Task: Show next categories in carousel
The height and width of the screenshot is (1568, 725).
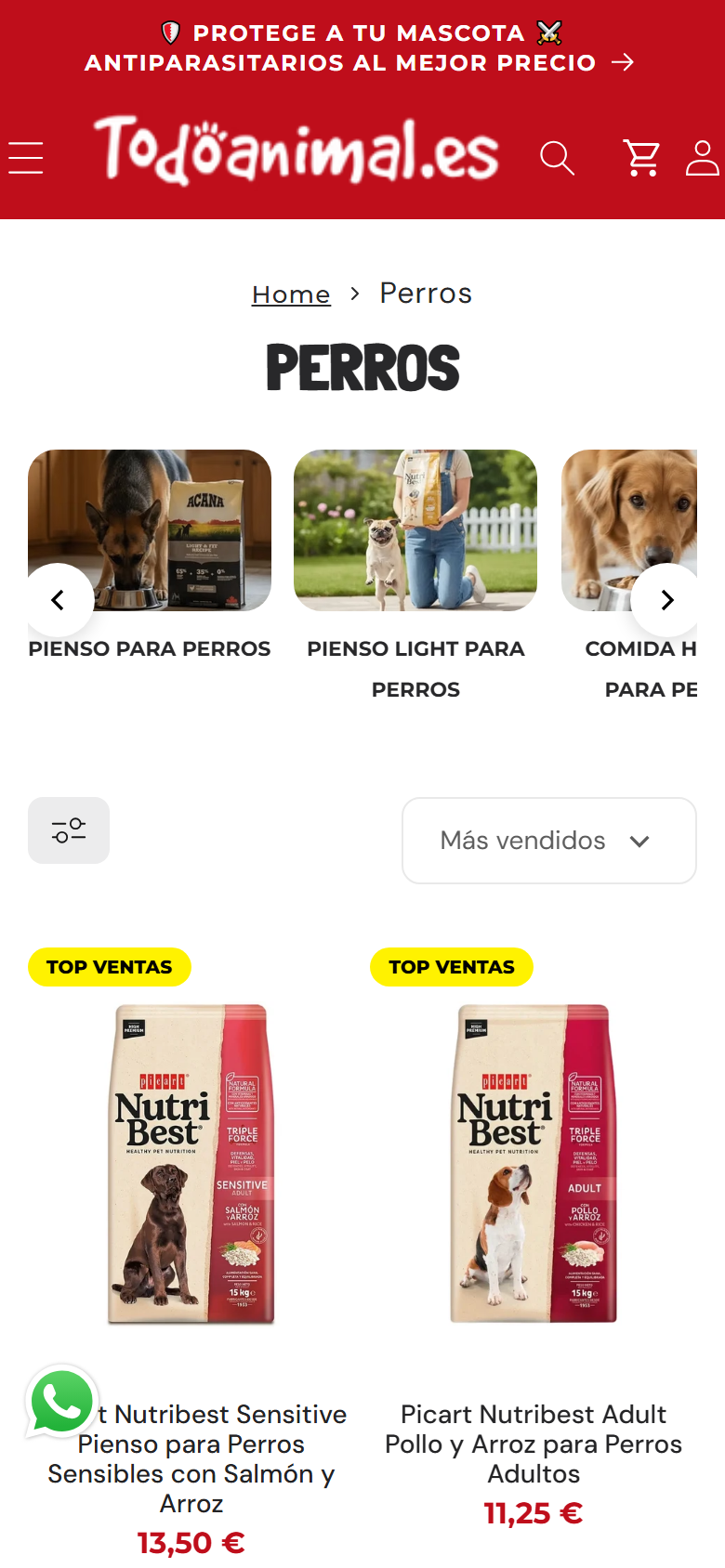Action: click(666, 600)
